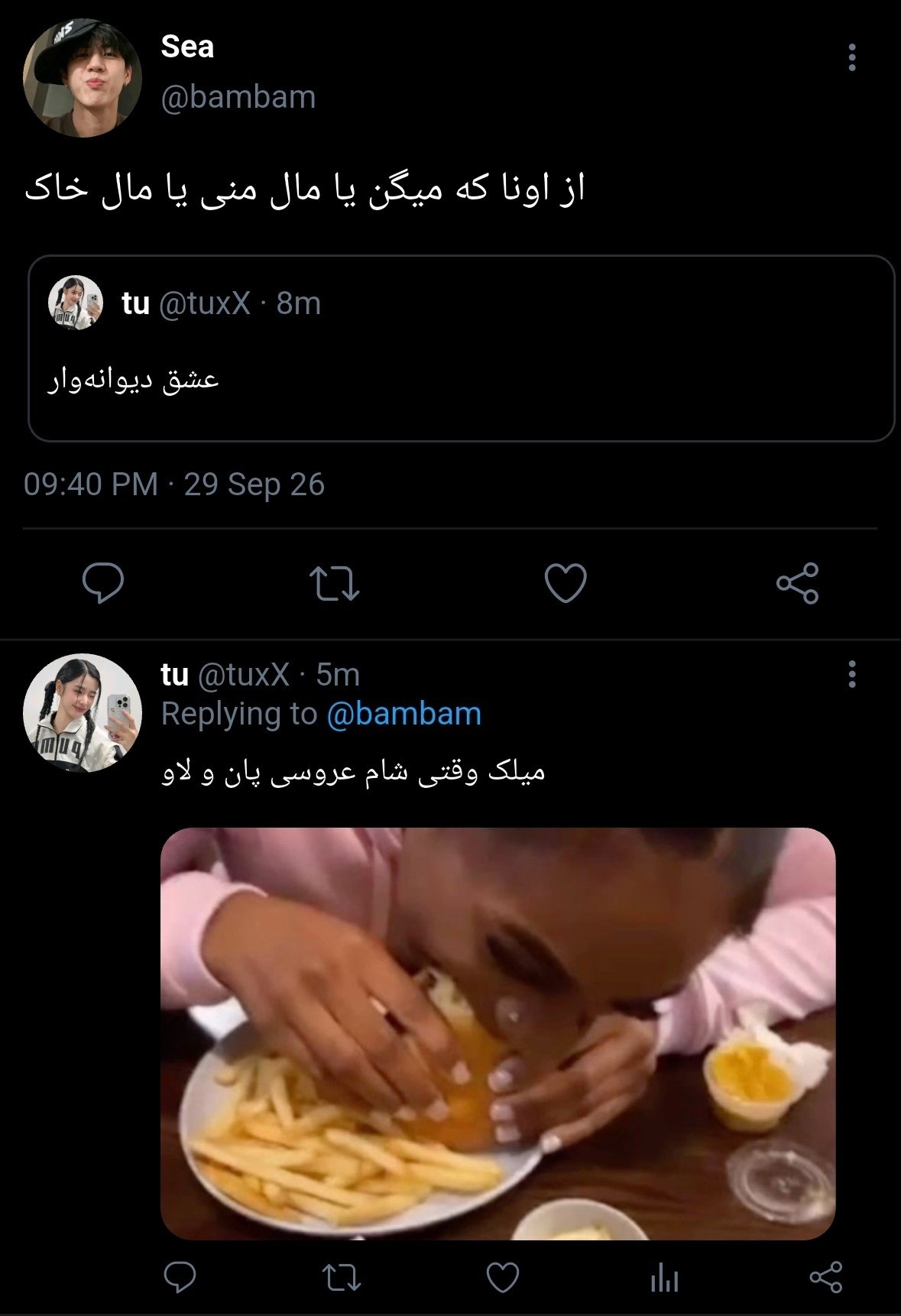Open overflow menu on tu's reply
The height and width of the screenshot is (1316, 901).
pyautogui.click(x=852, y=674)
